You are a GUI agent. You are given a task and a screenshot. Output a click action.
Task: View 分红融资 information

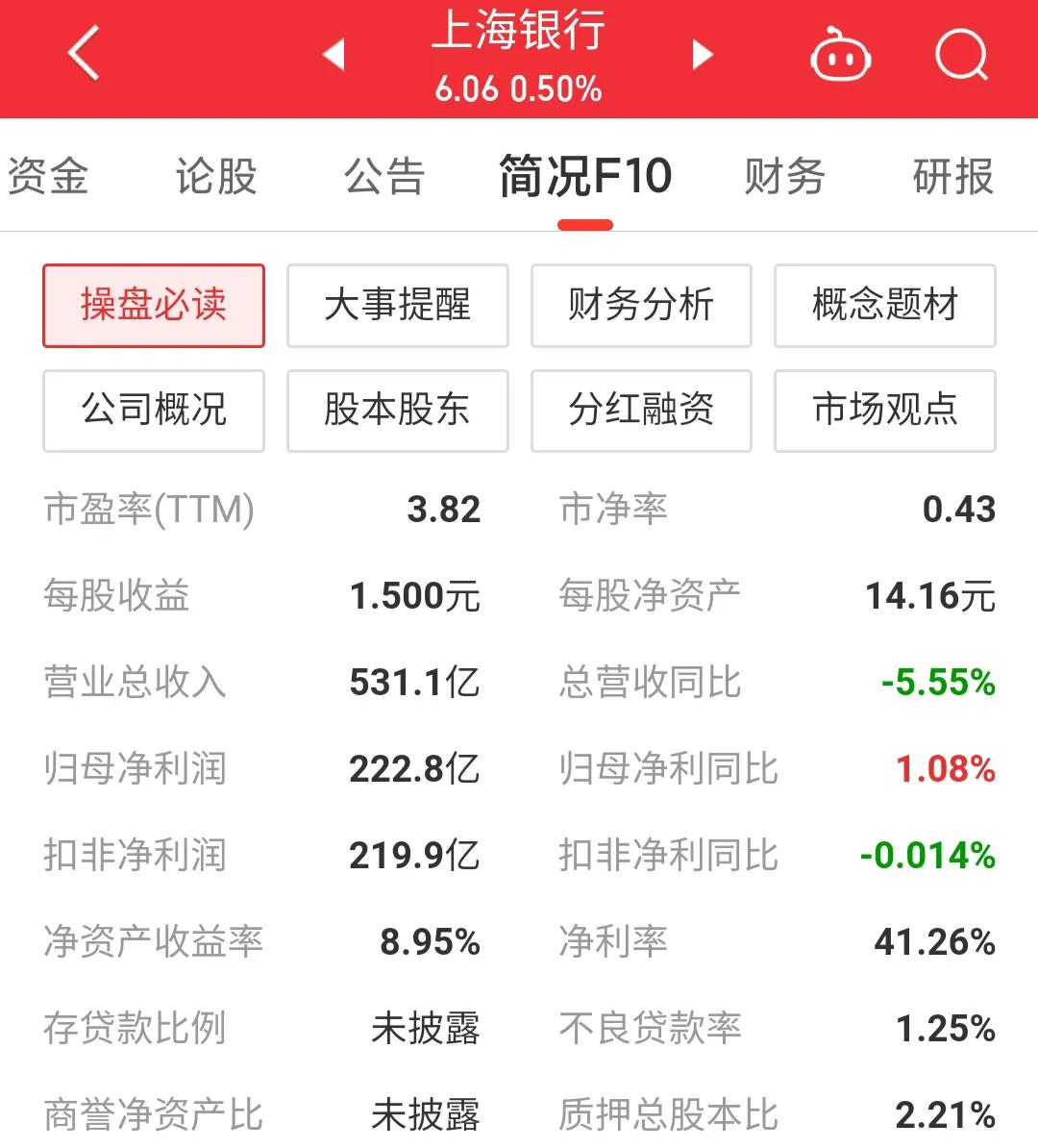click(x=641, y=411)
